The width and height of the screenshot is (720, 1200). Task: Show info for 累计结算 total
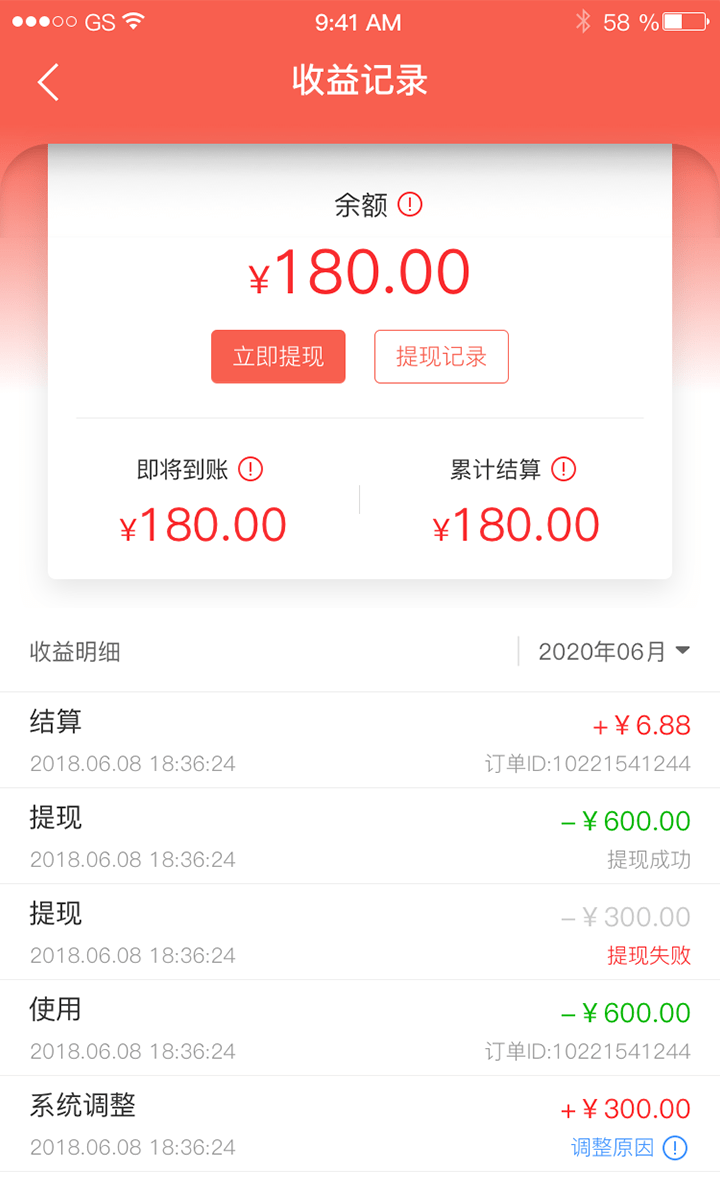[x=564, y=469]
